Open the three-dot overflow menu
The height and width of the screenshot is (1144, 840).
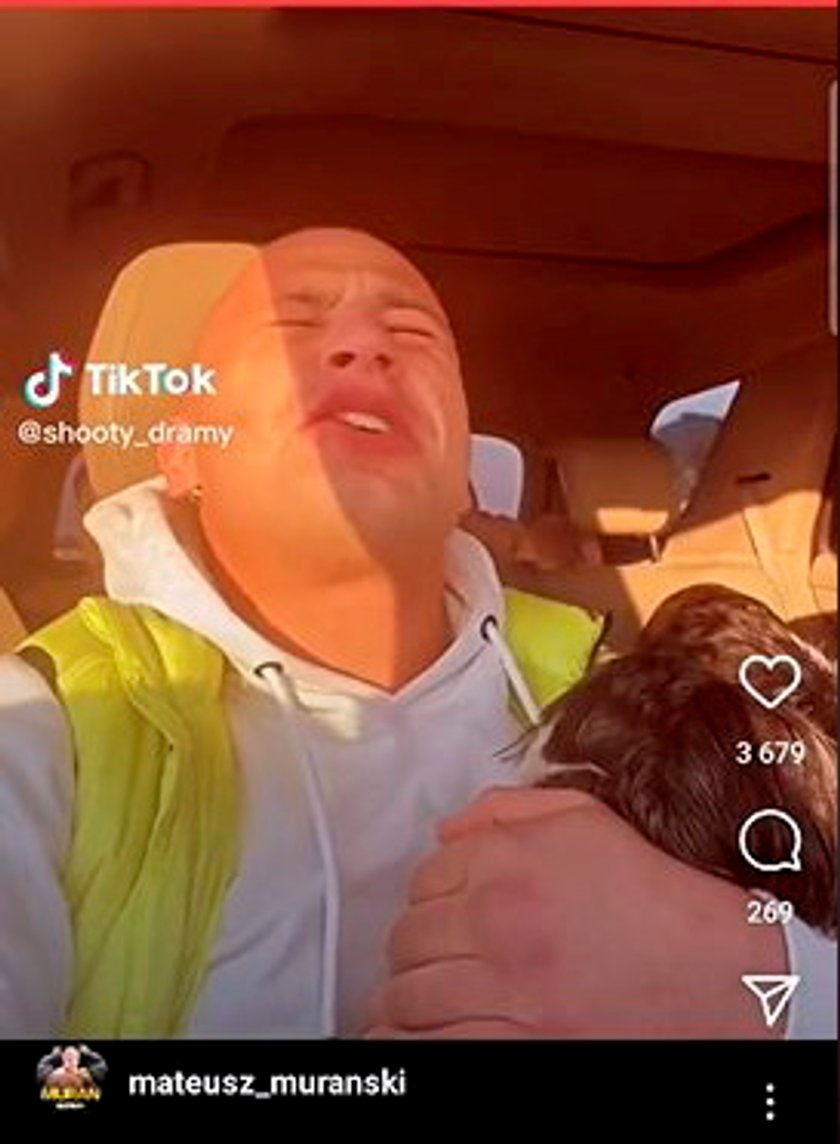[769, 1101]
